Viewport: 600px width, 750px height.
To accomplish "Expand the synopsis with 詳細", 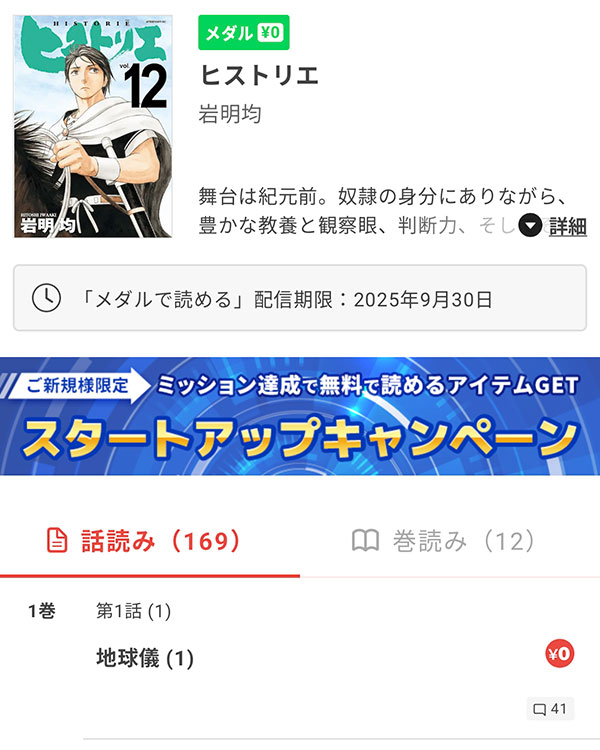I will click(x=554, y=226).
